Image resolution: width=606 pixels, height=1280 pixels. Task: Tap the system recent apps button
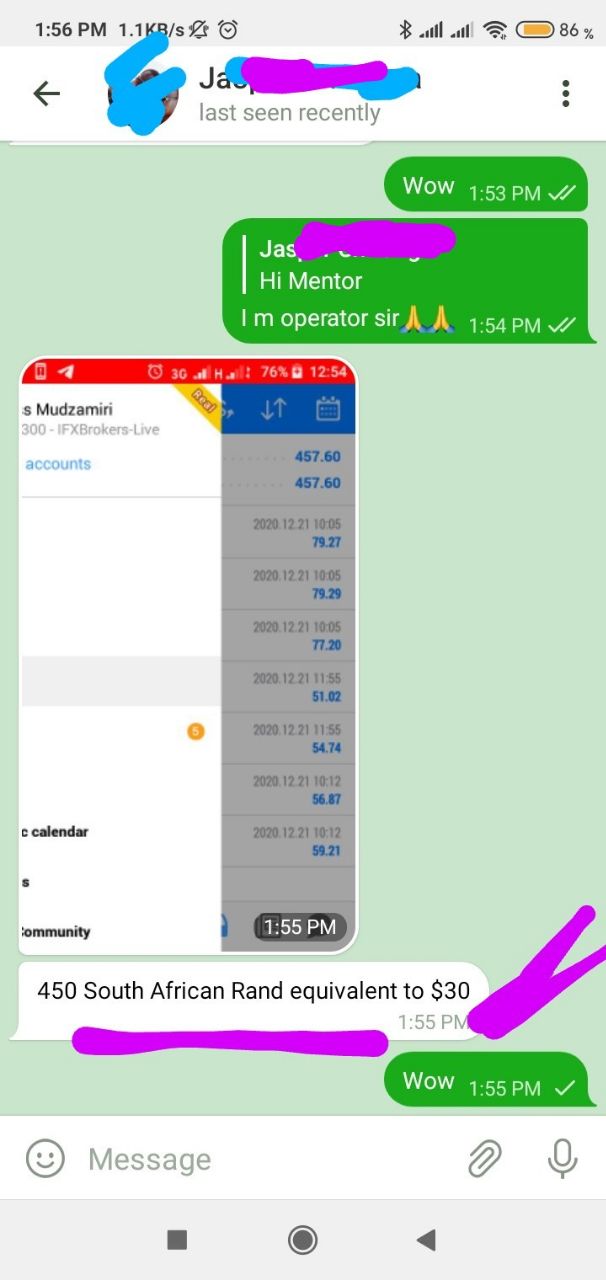tap(177, 1240)
